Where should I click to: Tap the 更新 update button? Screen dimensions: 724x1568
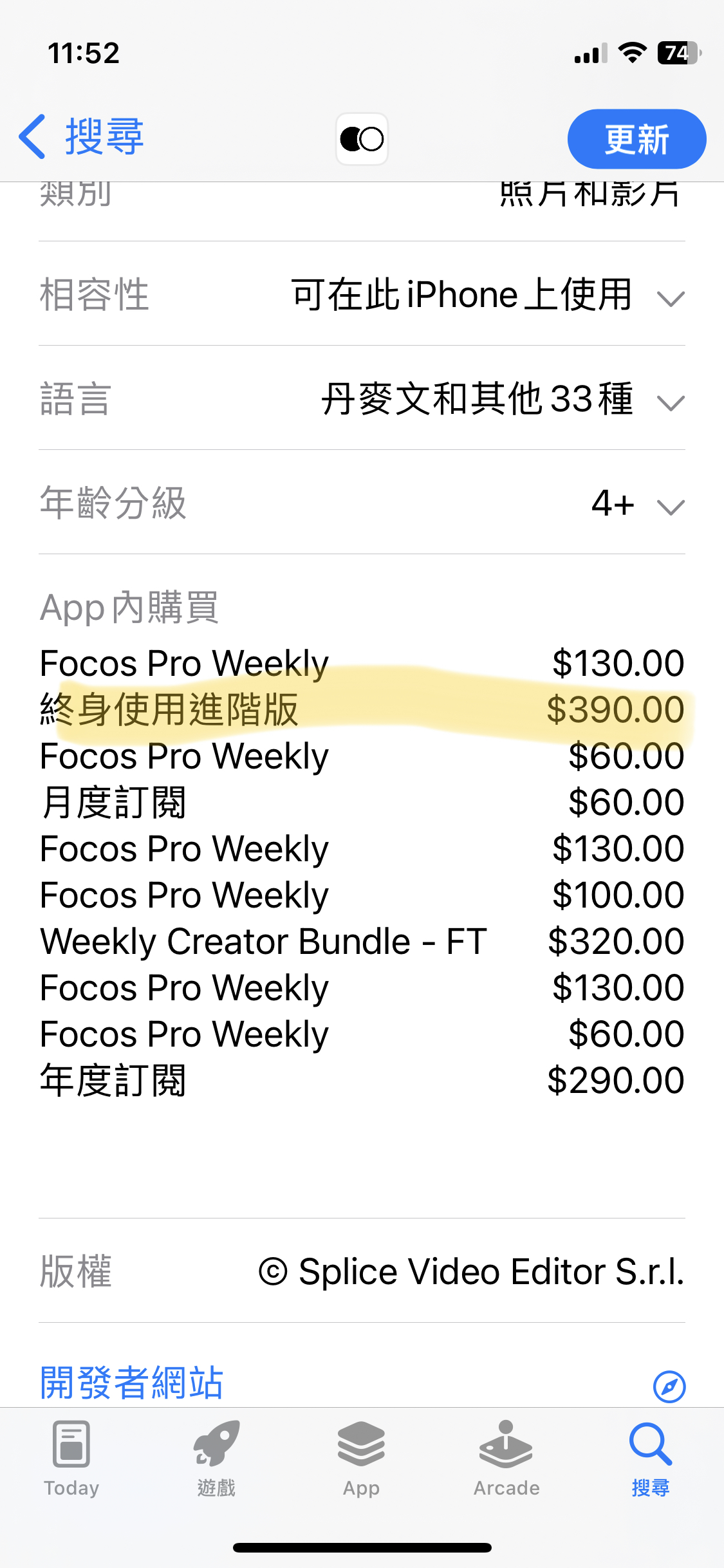pos(636,139)
